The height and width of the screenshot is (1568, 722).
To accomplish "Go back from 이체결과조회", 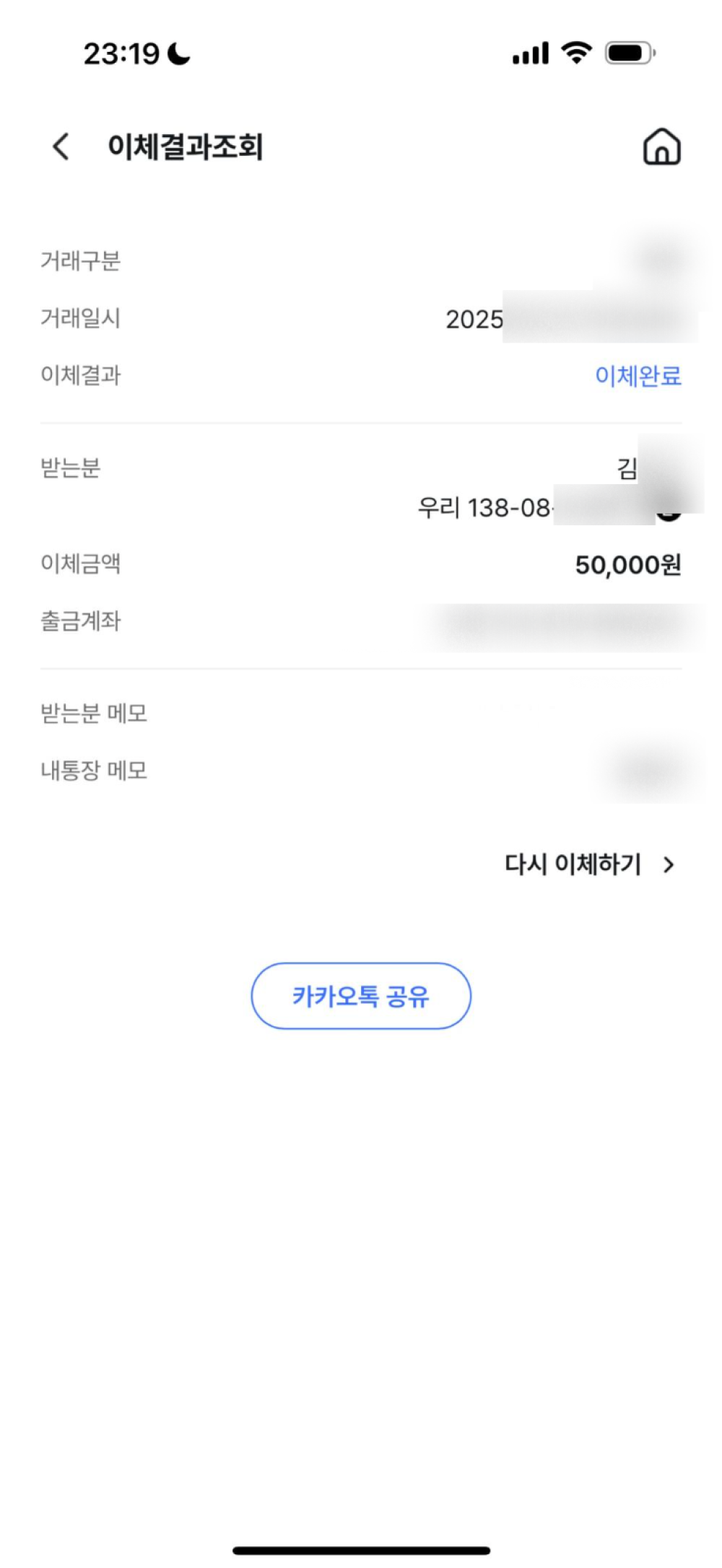I will pos(61,146).
